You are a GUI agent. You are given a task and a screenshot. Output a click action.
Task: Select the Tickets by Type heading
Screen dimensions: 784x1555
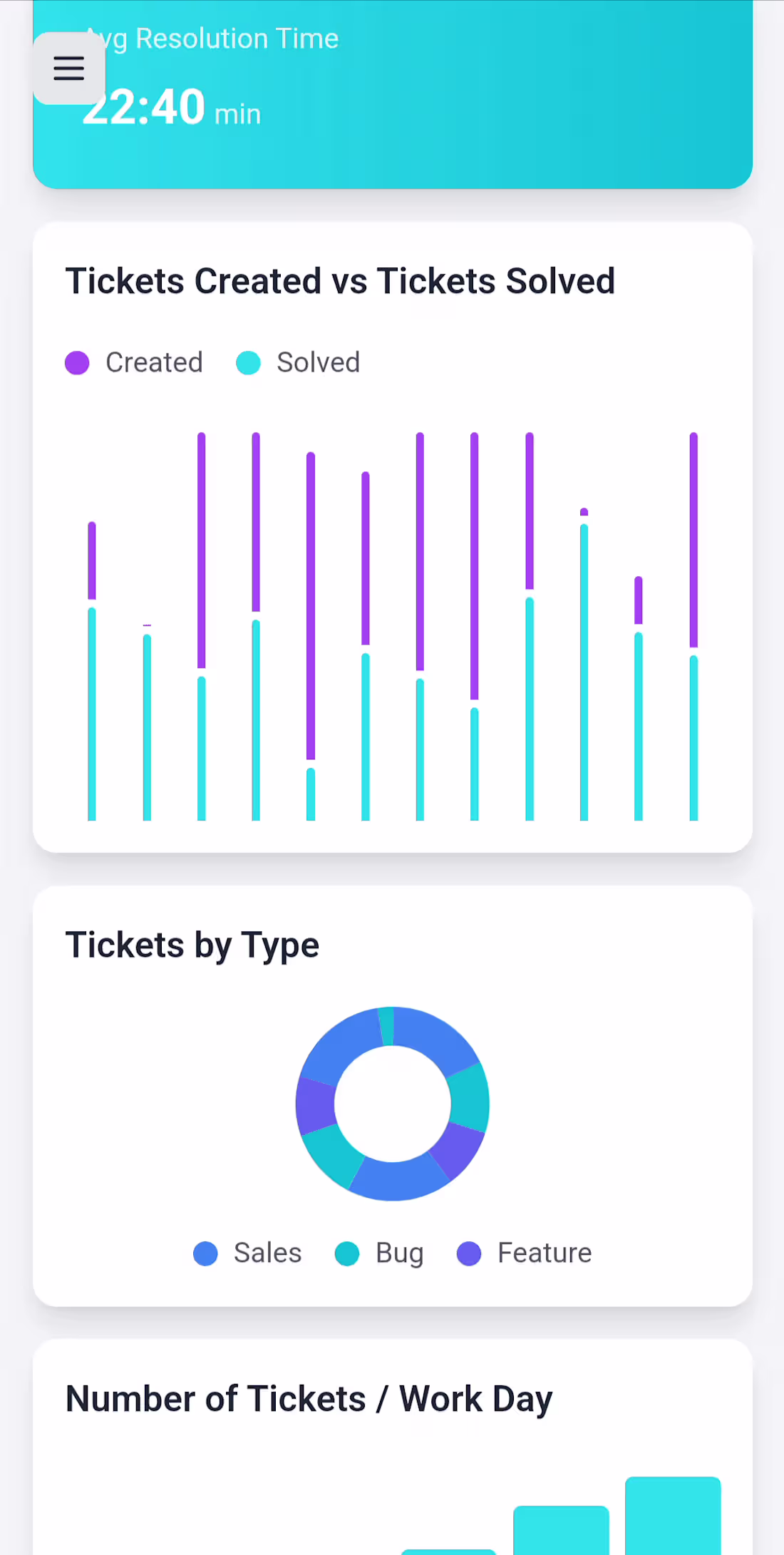192,944
